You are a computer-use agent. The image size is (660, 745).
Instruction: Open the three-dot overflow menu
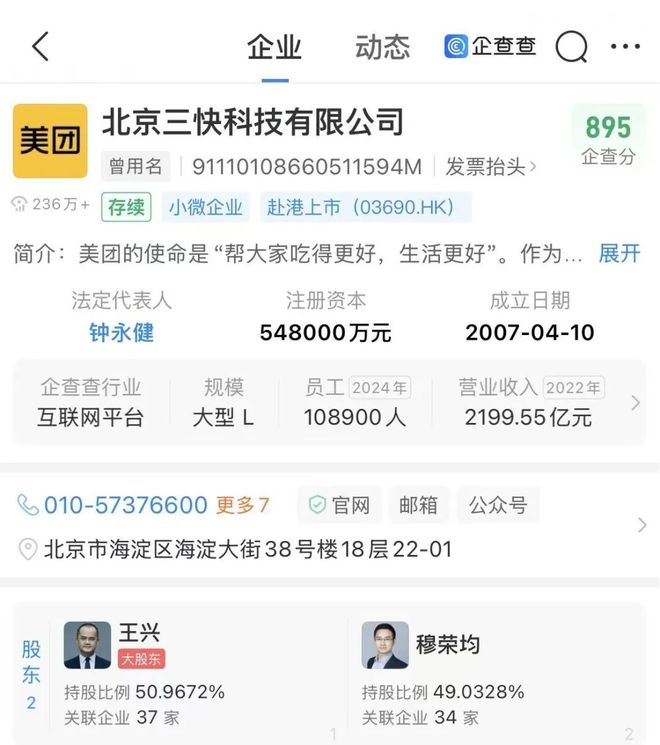coord(625,47)
